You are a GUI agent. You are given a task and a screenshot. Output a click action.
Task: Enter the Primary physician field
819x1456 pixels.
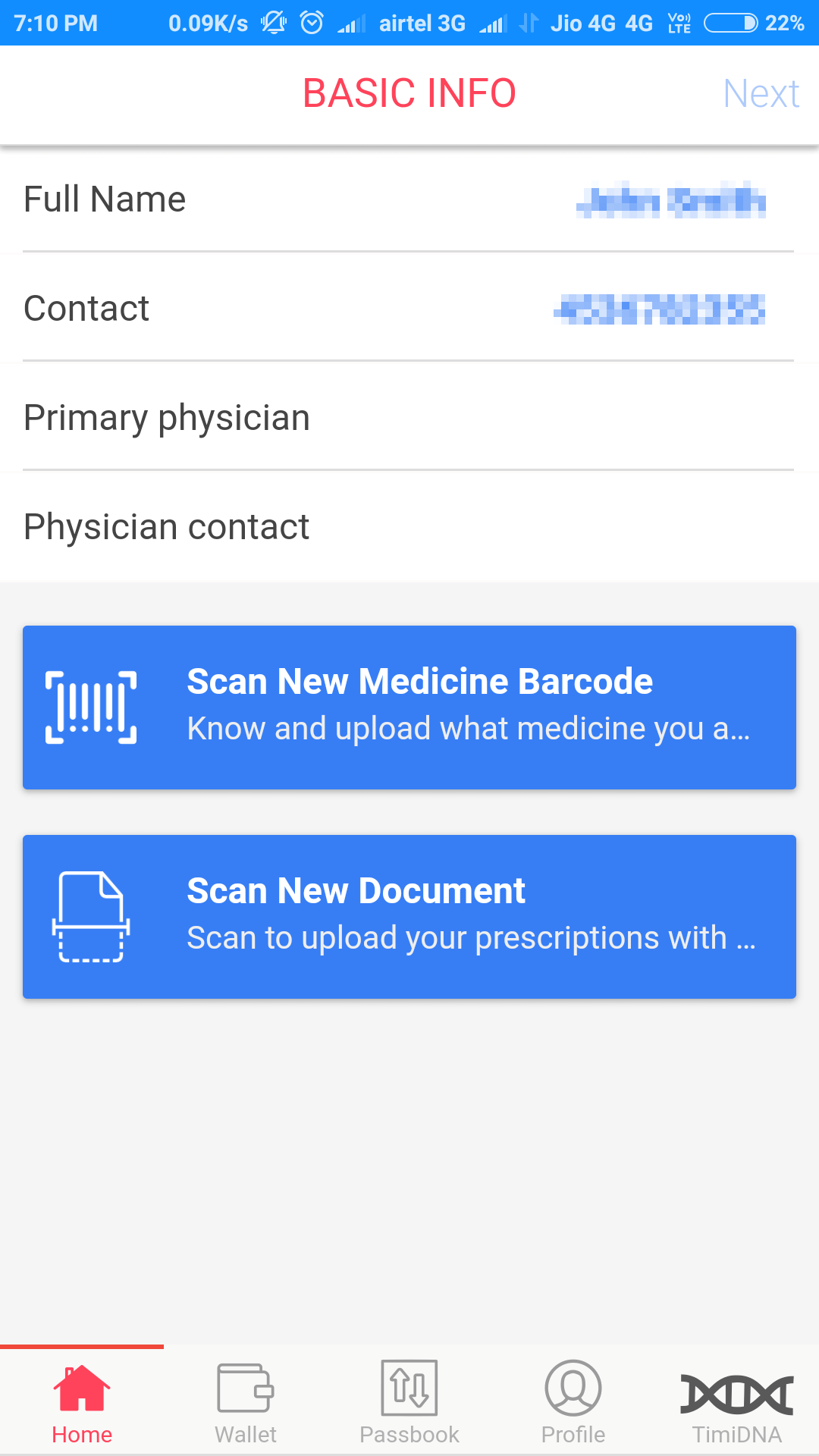pyautogui.click(x=409, y=418)
